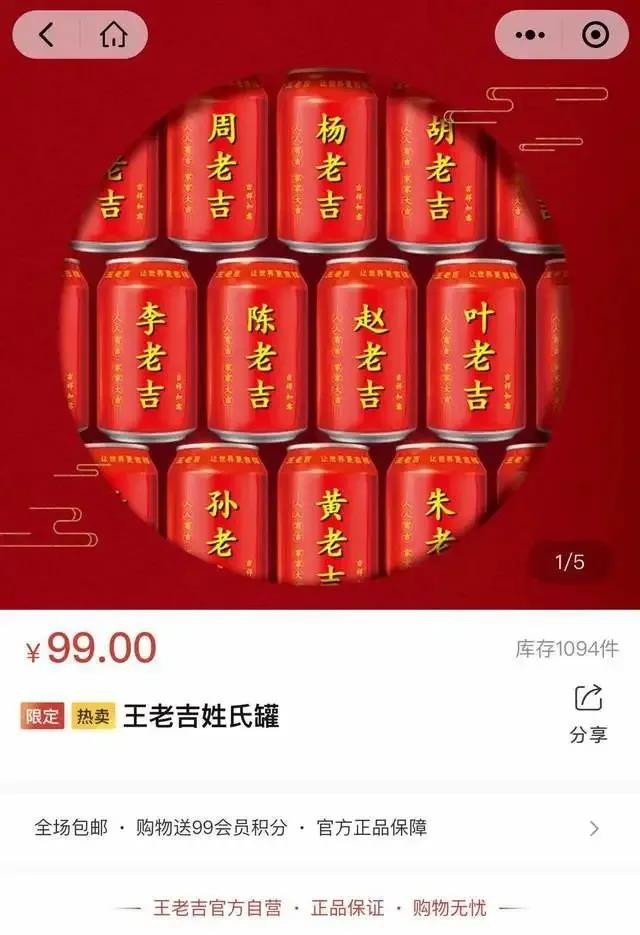Open the three-dot more menu
Viewport: 640px width, 935px height.
pos(530,35)
